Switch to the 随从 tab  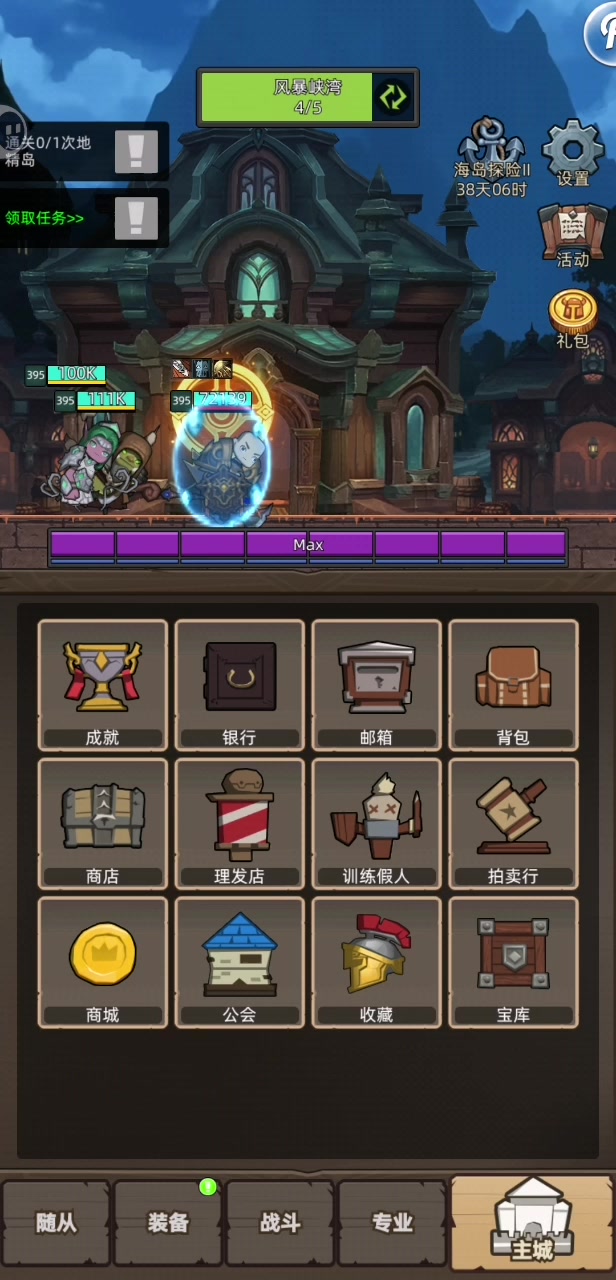[x=56, y=1223]
